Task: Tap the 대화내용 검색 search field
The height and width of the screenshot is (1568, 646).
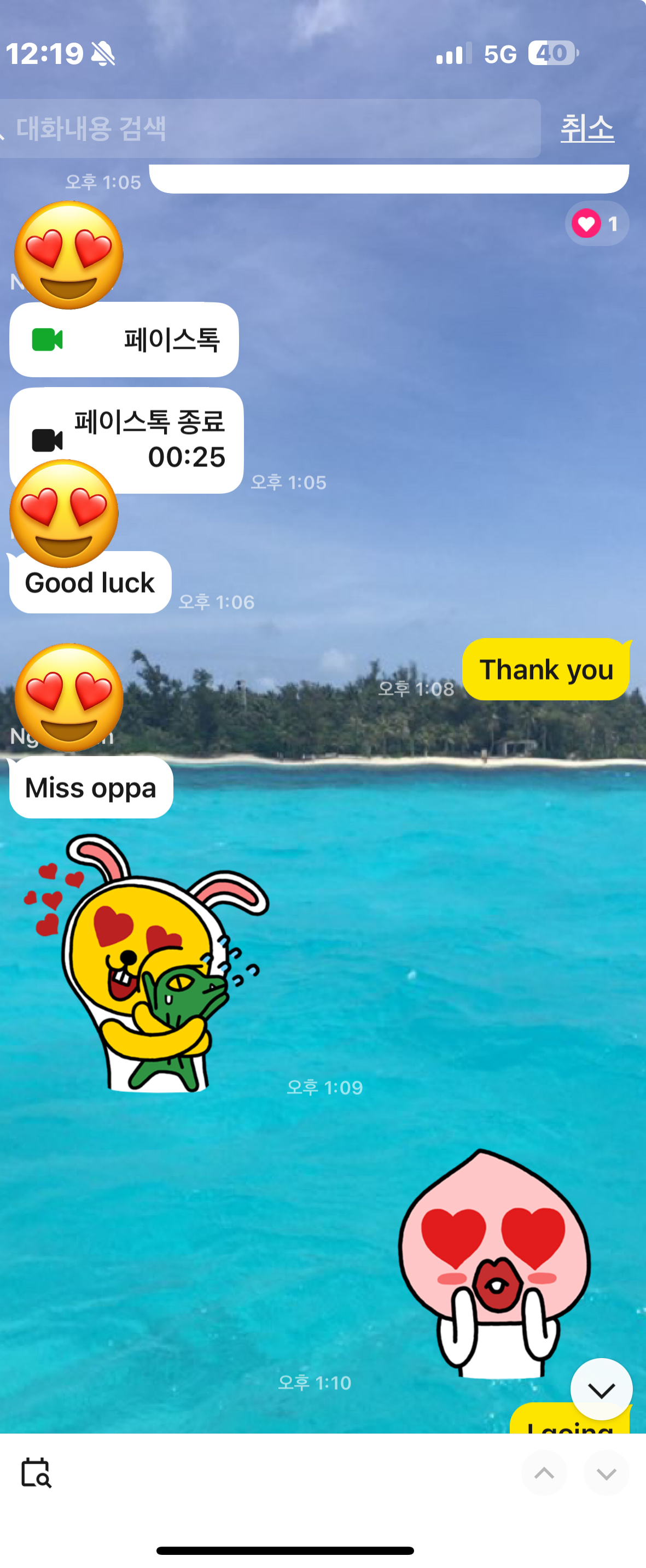Action: [268, 128]
